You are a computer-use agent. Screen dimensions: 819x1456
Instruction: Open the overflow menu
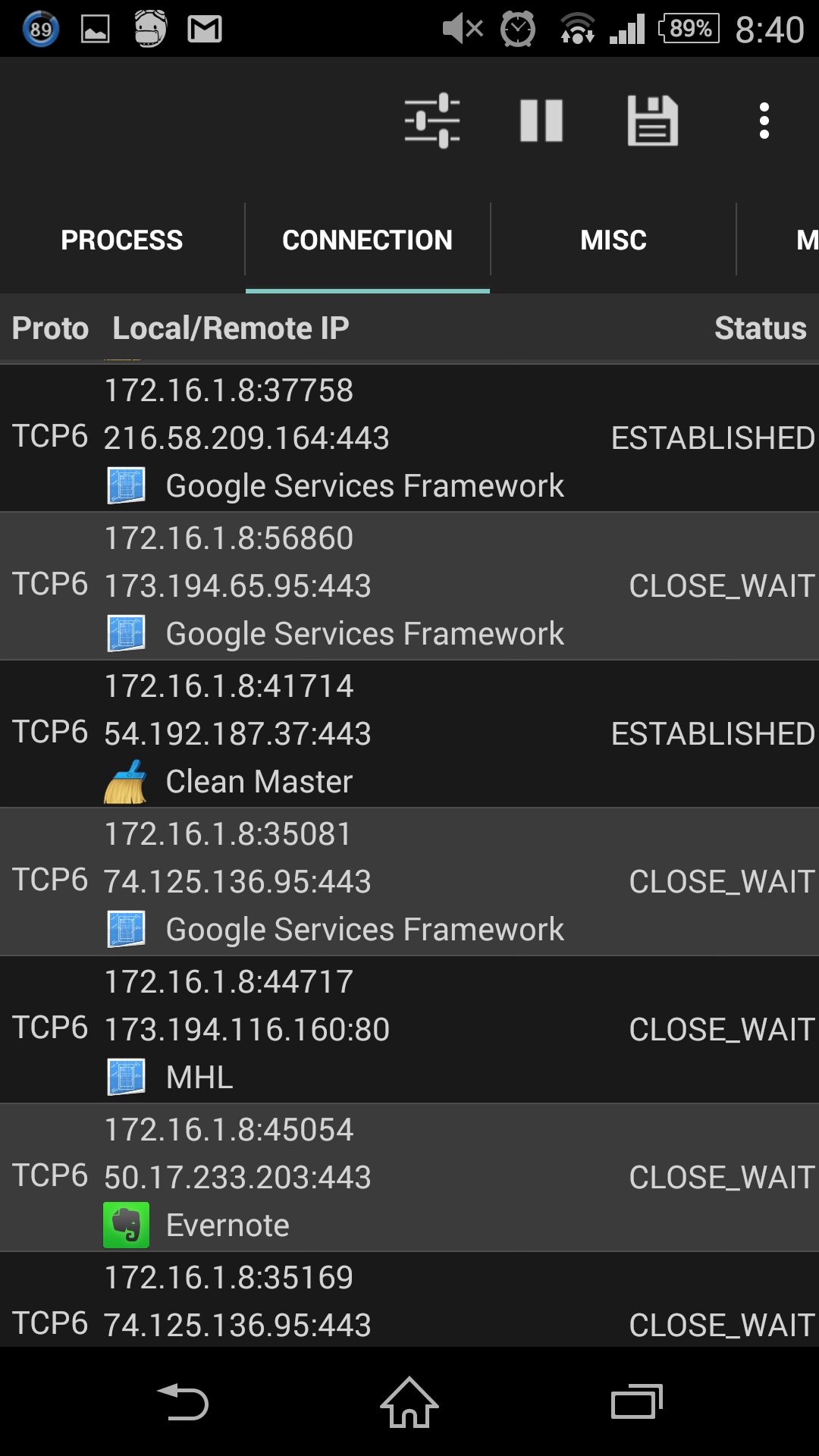click(x=764, y=121)
